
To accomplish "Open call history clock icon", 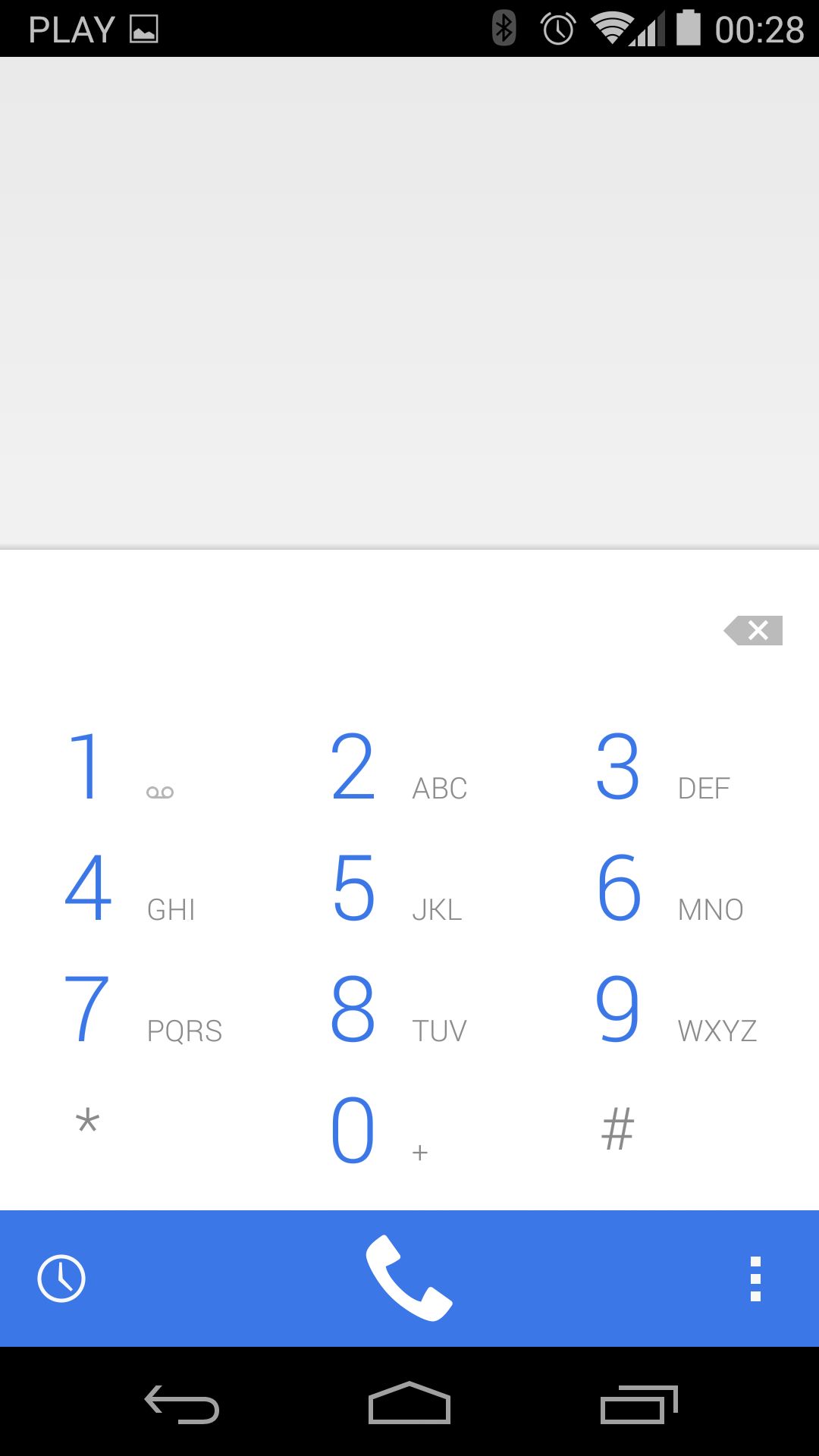I will [x=61, y=1279].
